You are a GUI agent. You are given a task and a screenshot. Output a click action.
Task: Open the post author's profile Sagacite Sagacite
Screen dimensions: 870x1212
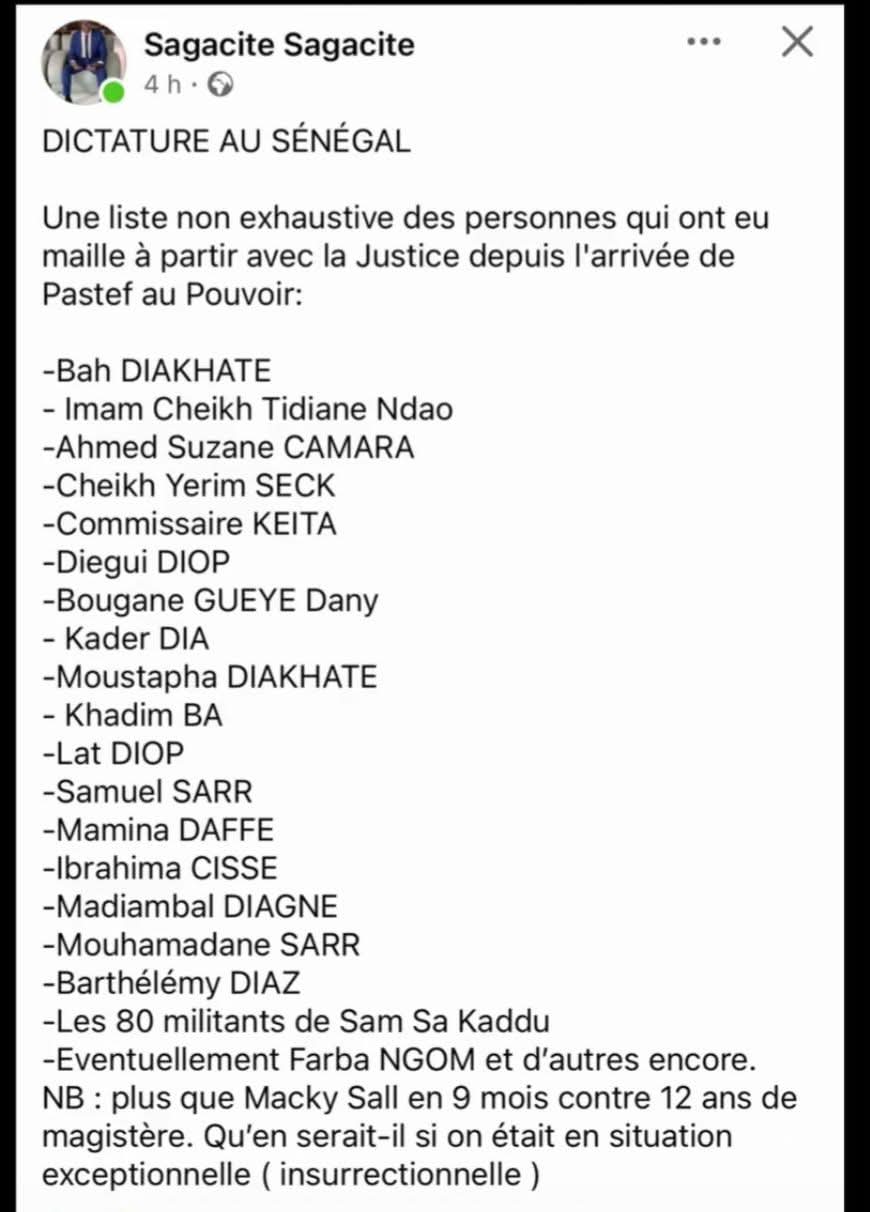pyautogui.click(x=280, y=44)
